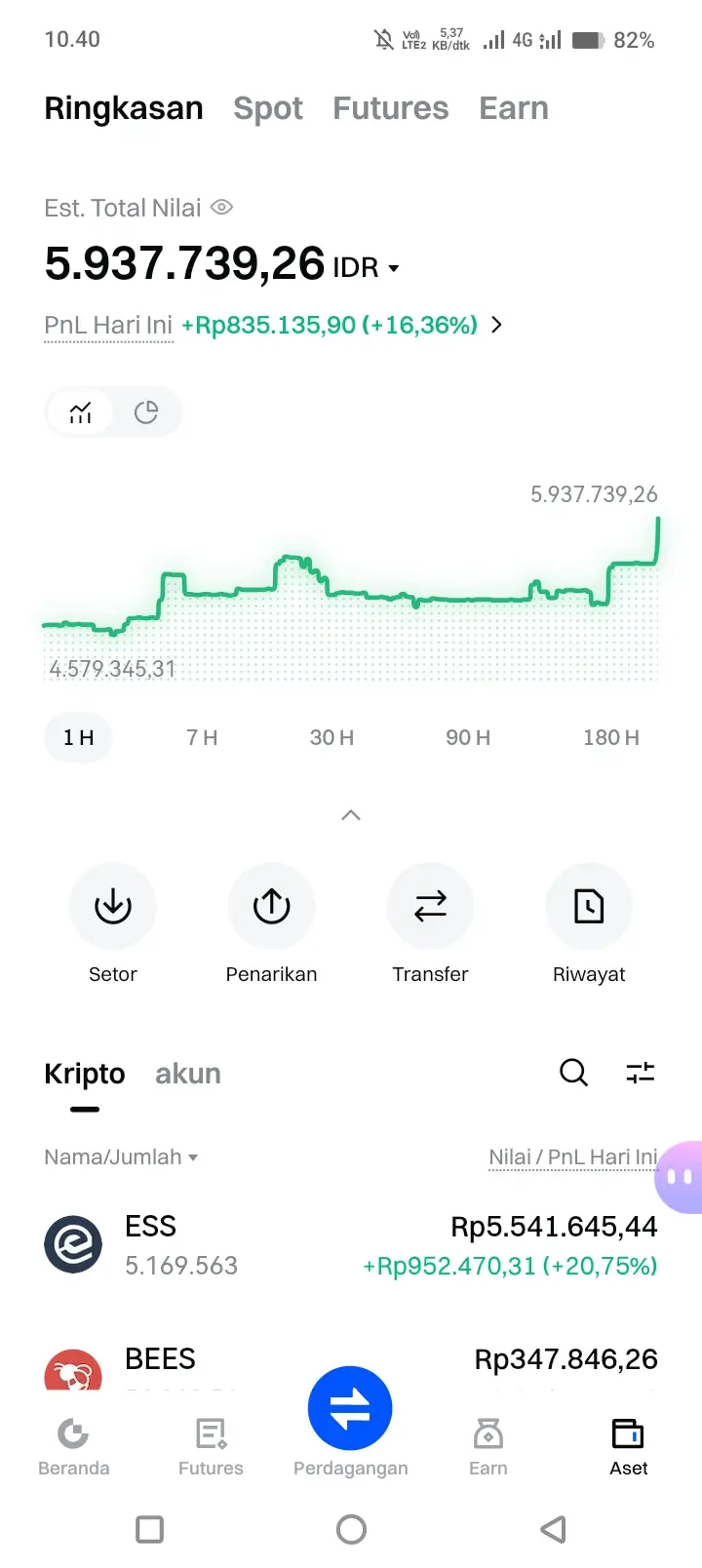
Task: Select the 7 H chart range
Action: (202, 737)
